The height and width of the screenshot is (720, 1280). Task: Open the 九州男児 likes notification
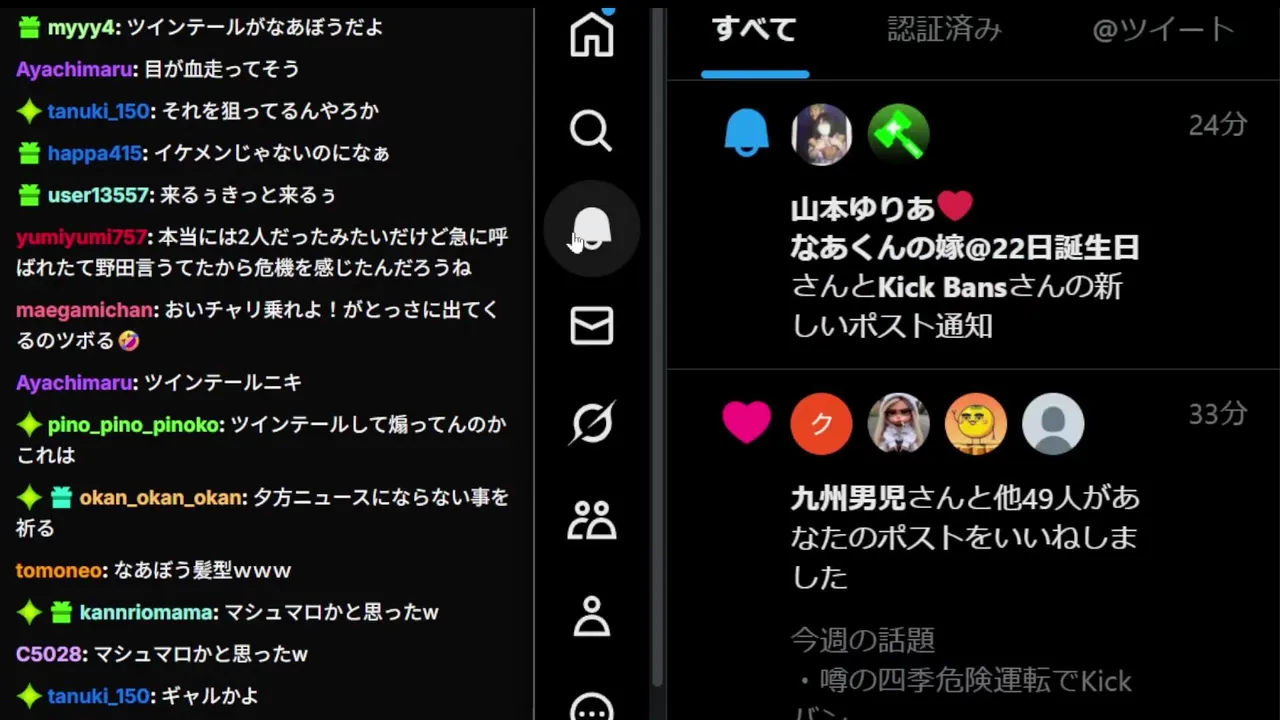click(x=964, y=536)
